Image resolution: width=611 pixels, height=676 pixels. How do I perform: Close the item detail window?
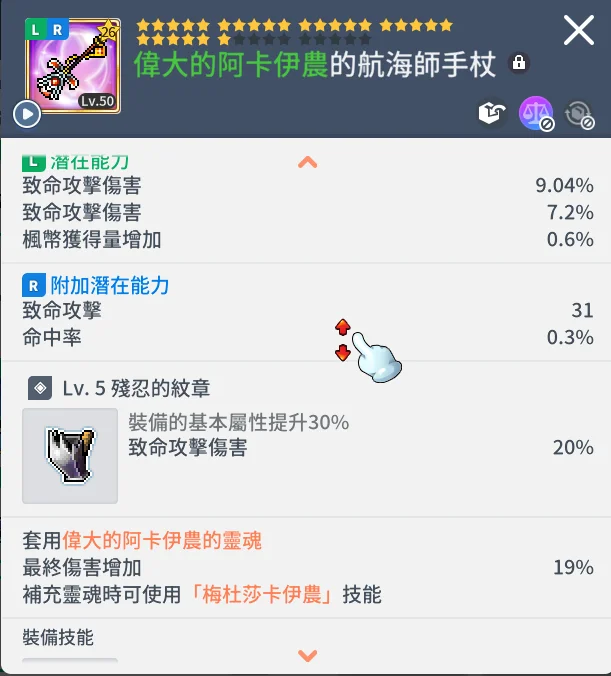pos(579,31)
